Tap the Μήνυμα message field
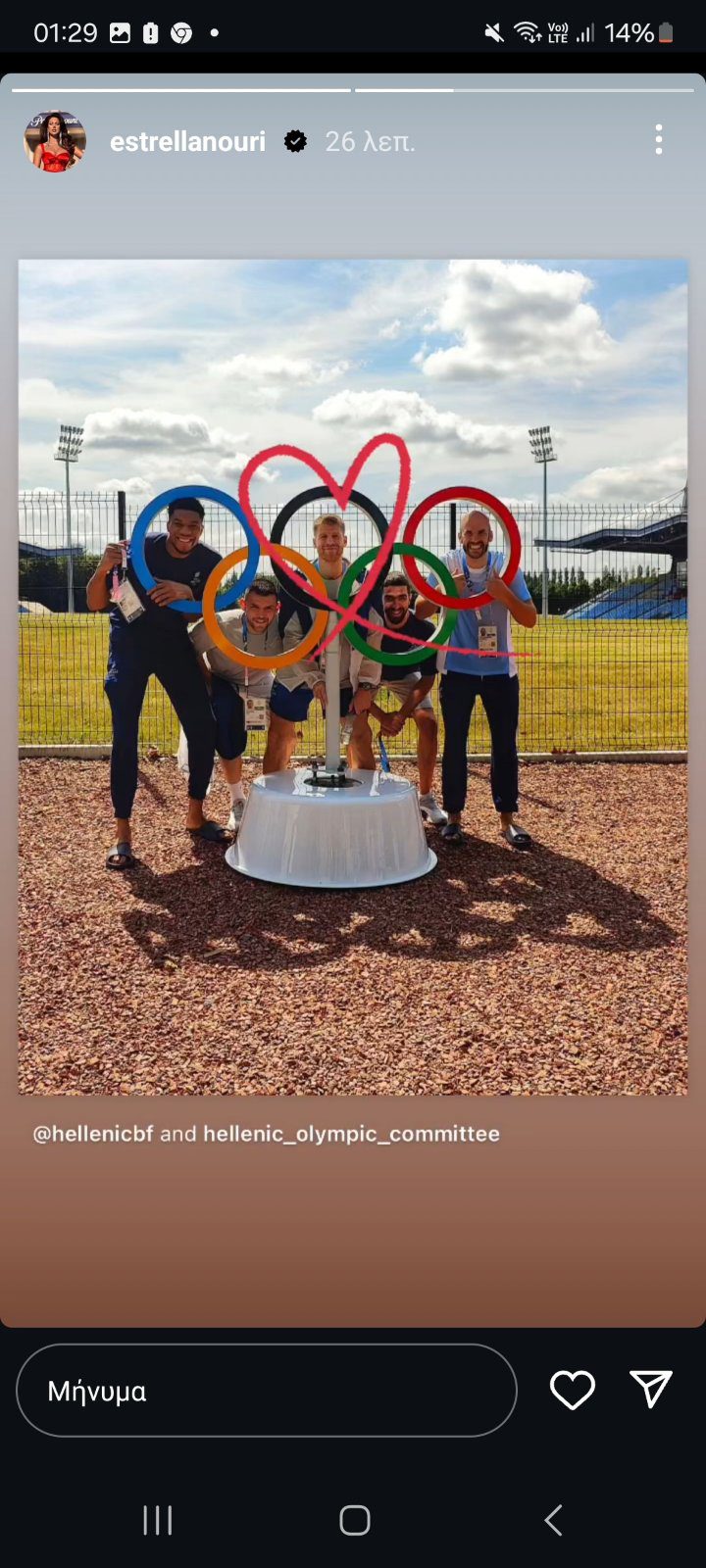 tap(266, 1391)
